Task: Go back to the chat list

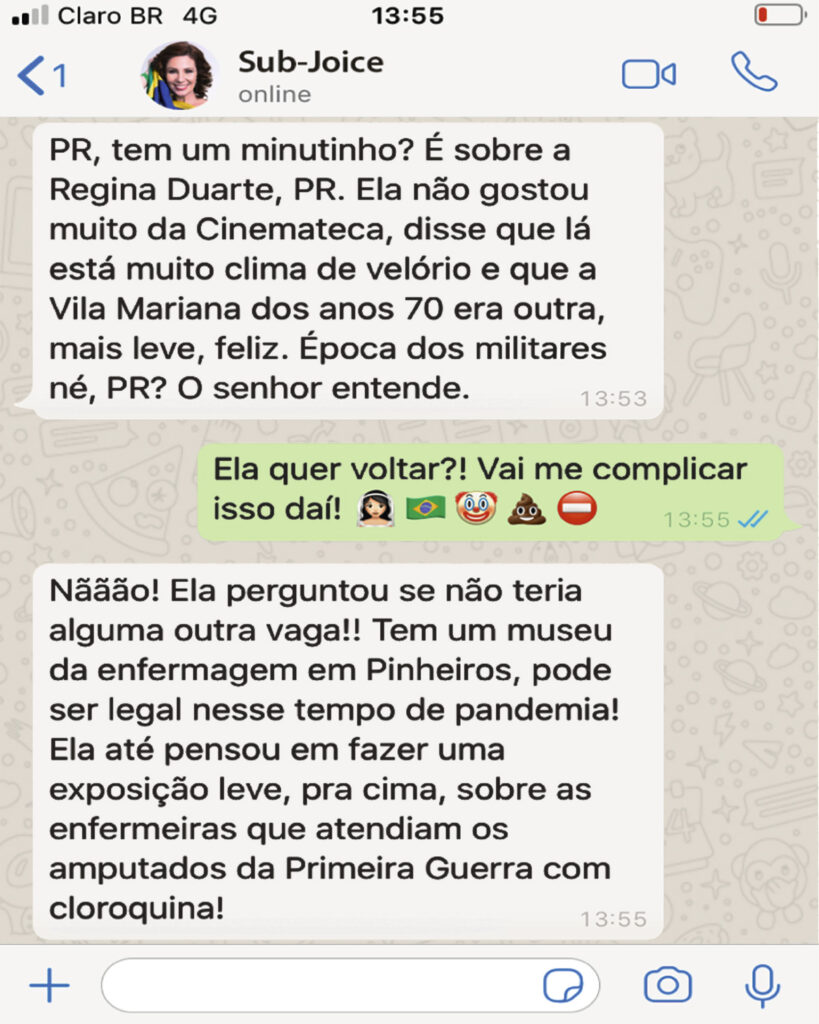Action: (x=42, y=76)
